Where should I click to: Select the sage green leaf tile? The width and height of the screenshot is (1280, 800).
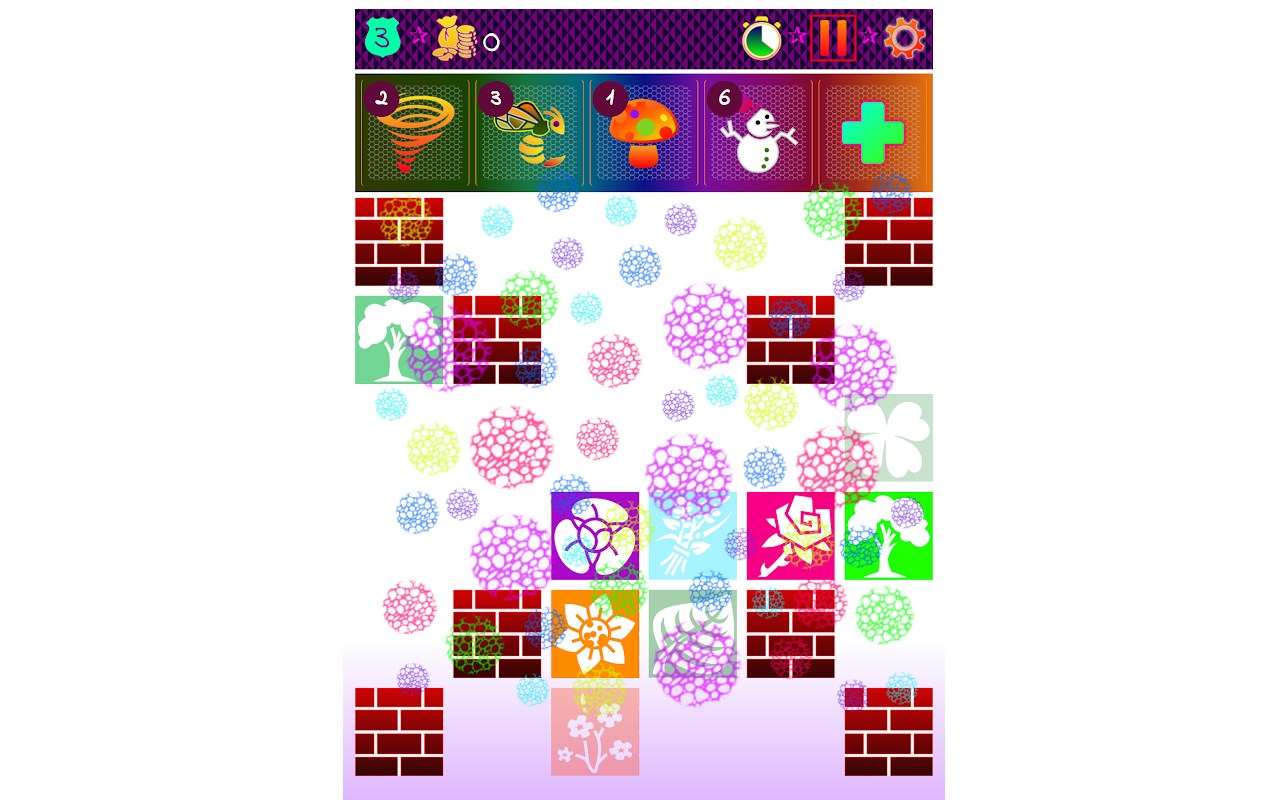[692, 634]
